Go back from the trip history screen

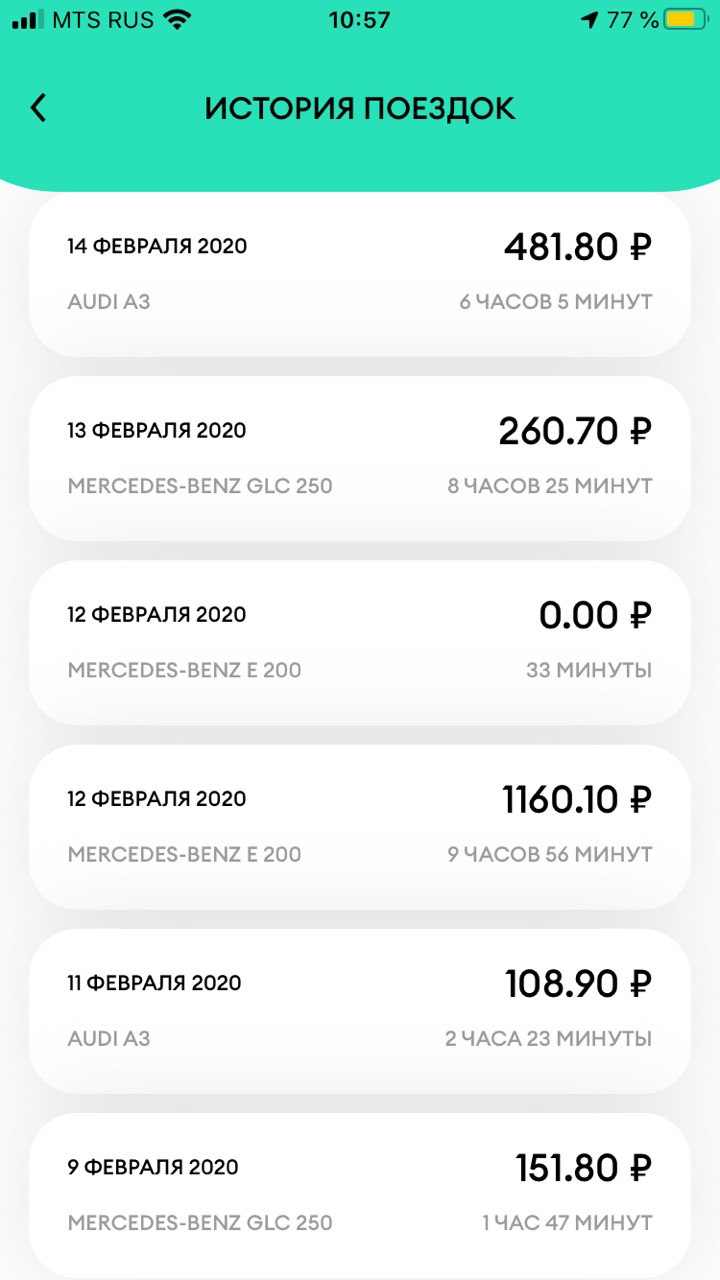(38, 108)
